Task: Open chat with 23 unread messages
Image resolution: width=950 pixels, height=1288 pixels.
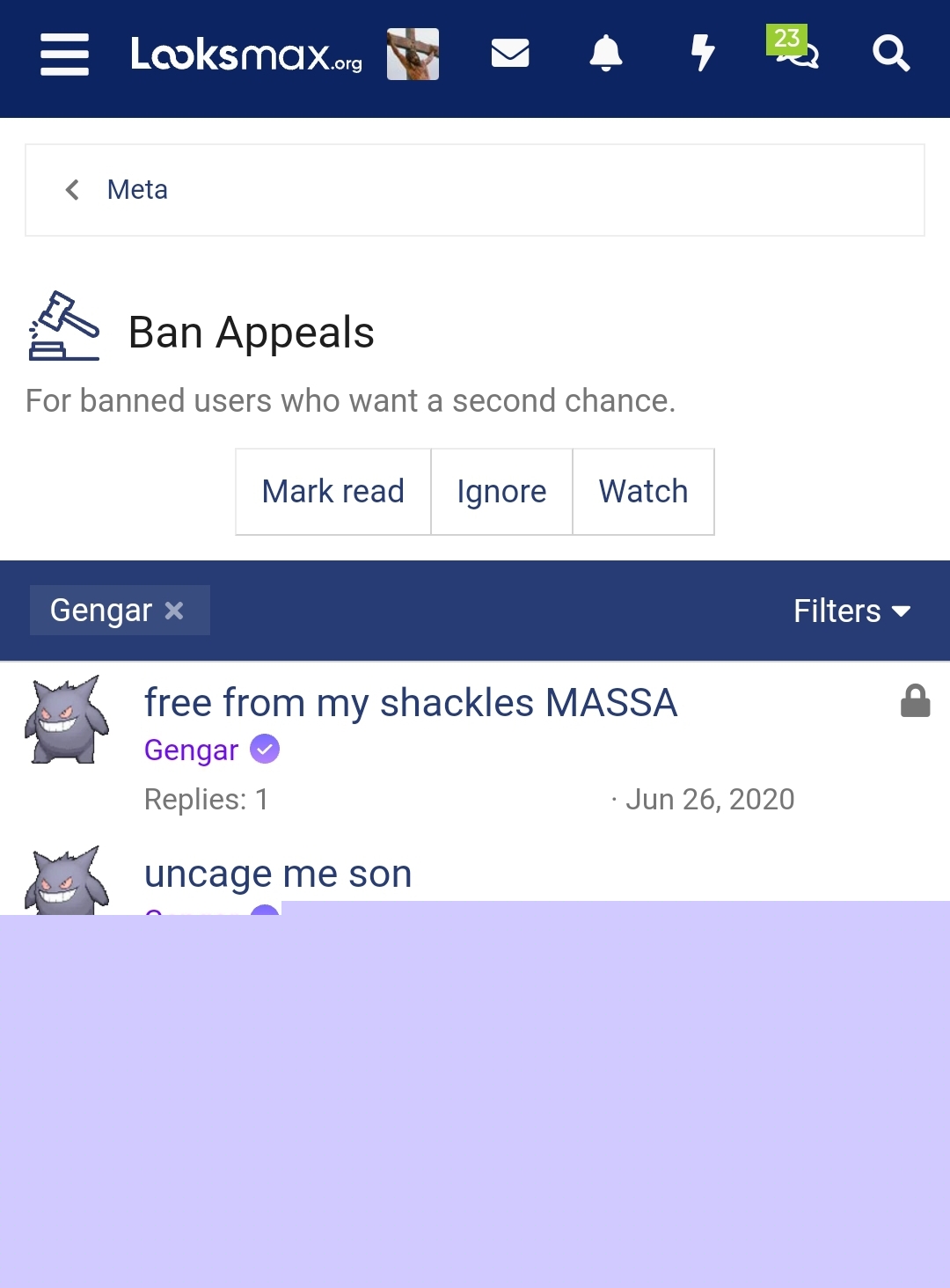Action: coord(796,54)
